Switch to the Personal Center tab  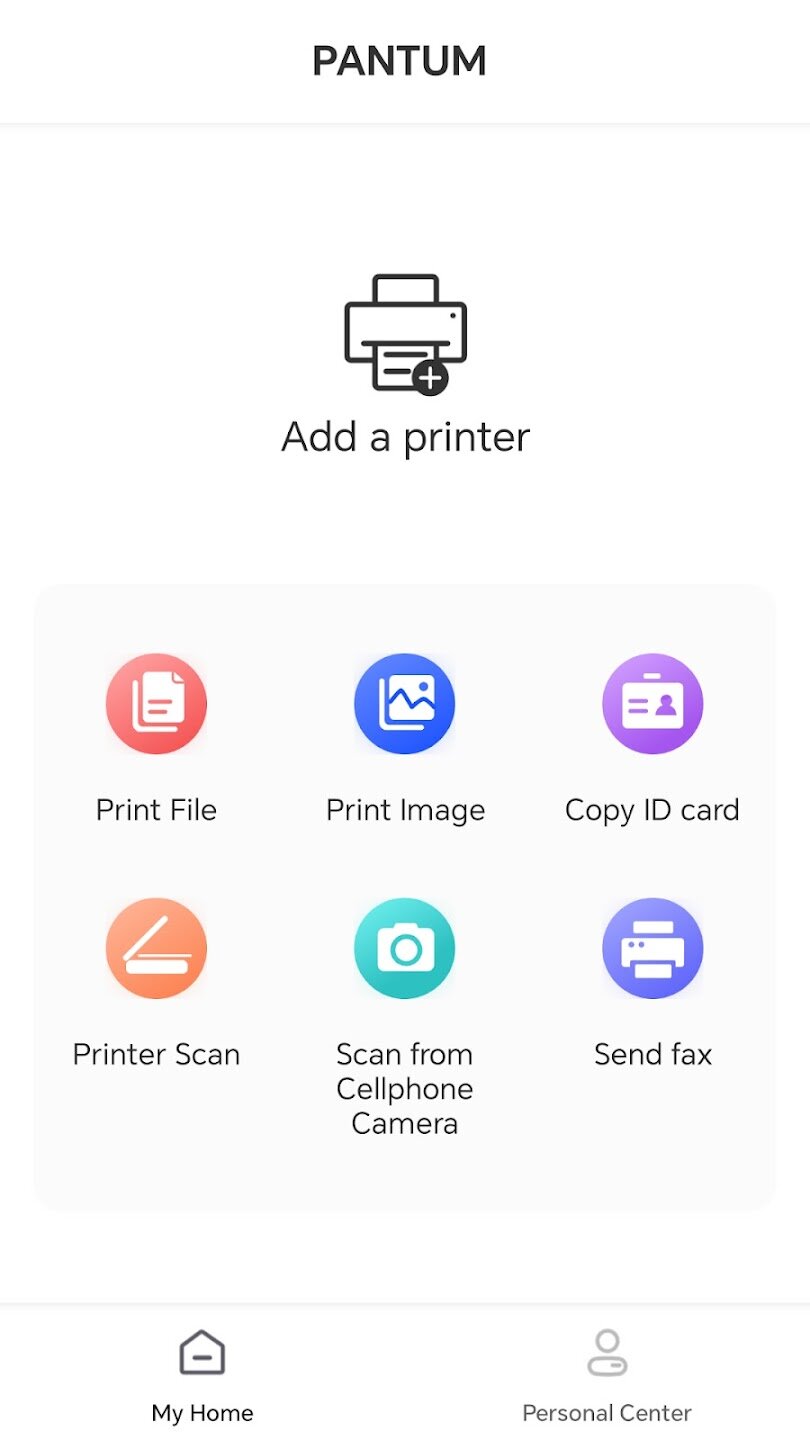607,1376
